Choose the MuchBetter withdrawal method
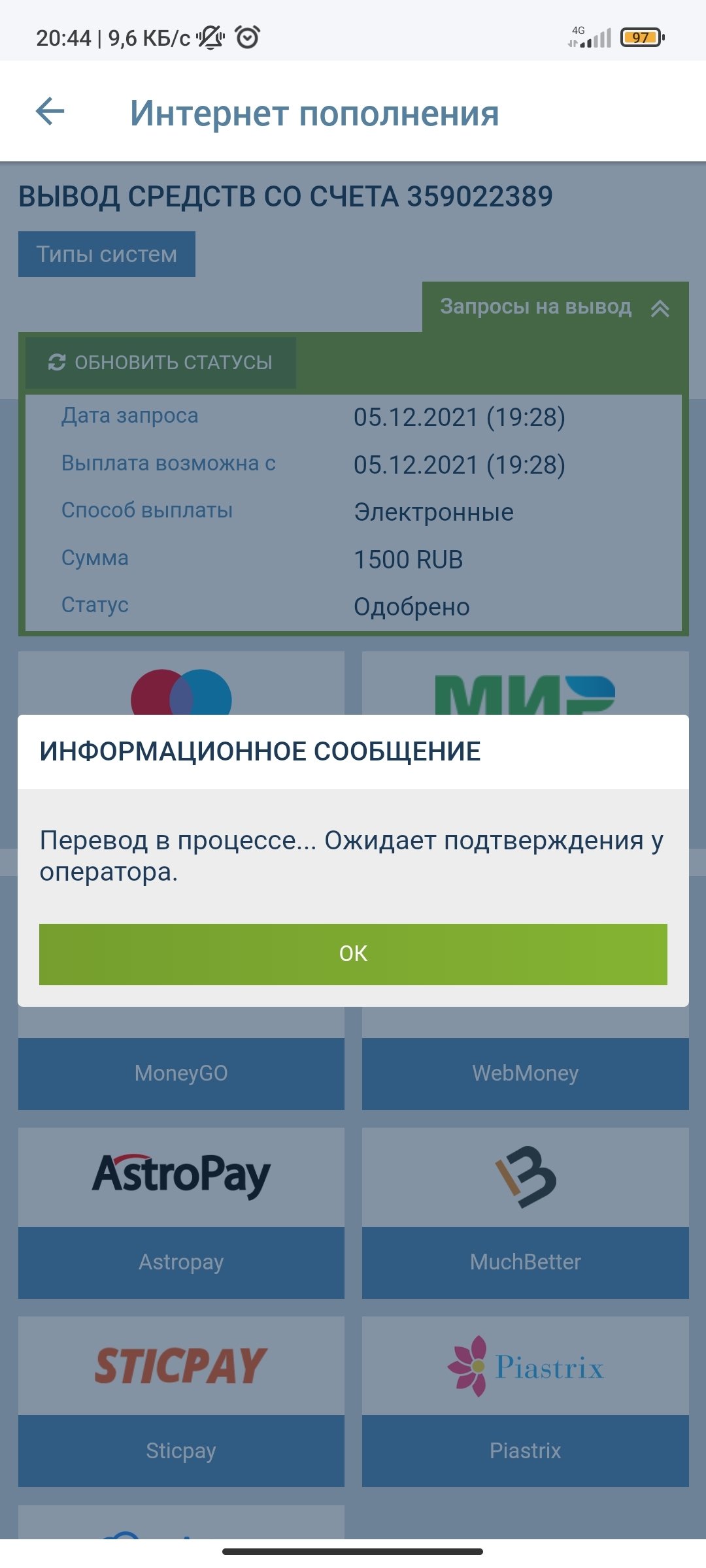The image size is (706, 1568). pyautogui.click(x=525, y=1212)
